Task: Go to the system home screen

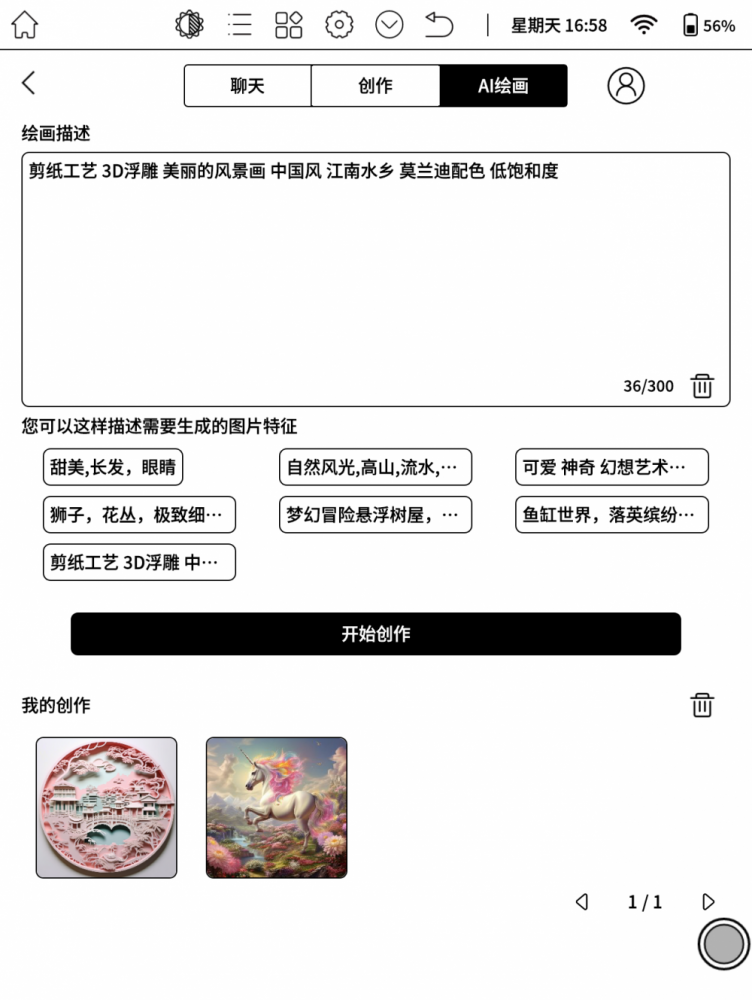Action: 24,25
